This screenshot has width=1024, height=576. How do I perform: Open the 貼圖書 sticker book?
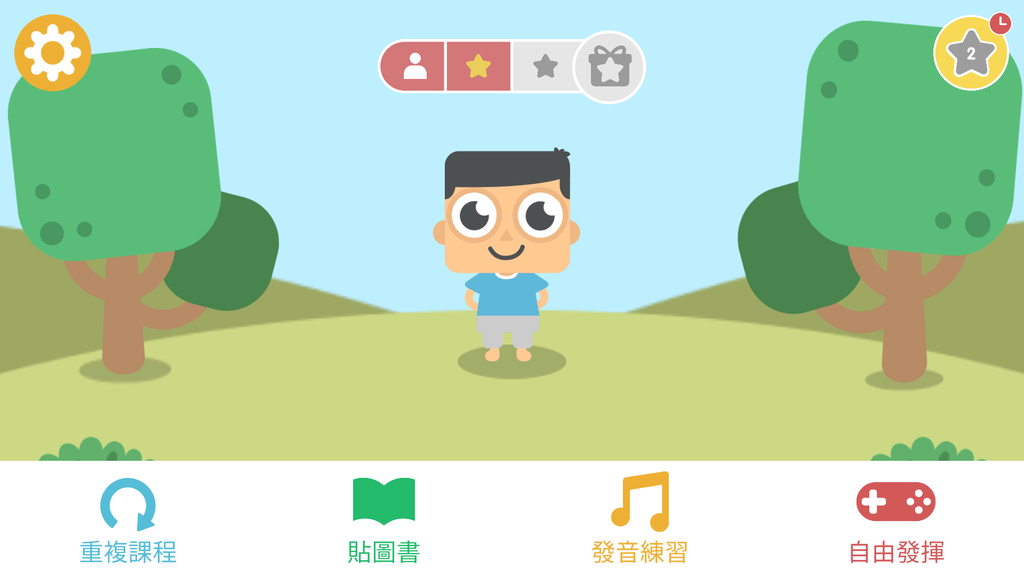pyautogui.click(x=384, y=520)
